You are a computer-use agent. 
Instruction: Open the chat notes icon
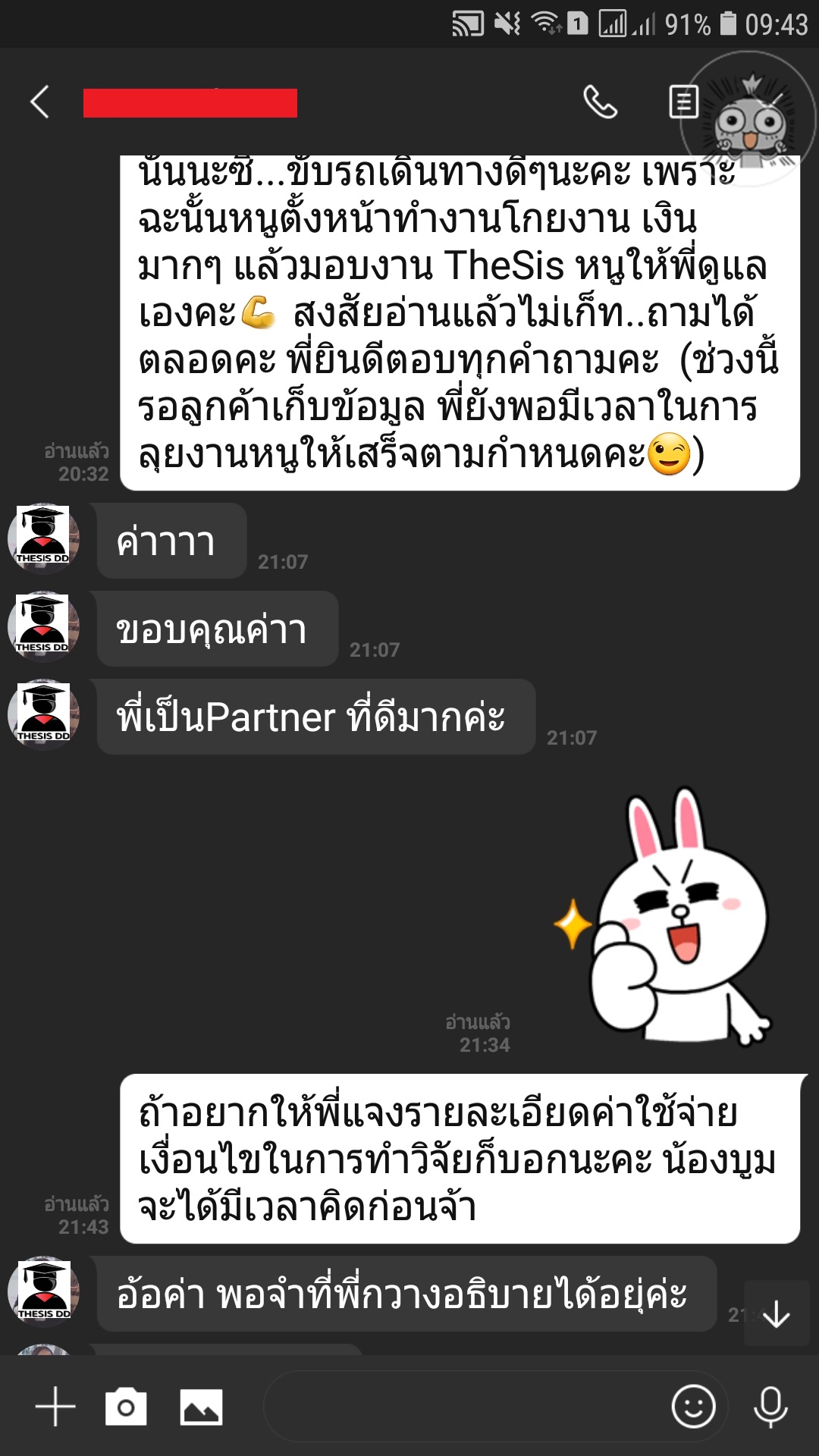(x=683, y=102)
